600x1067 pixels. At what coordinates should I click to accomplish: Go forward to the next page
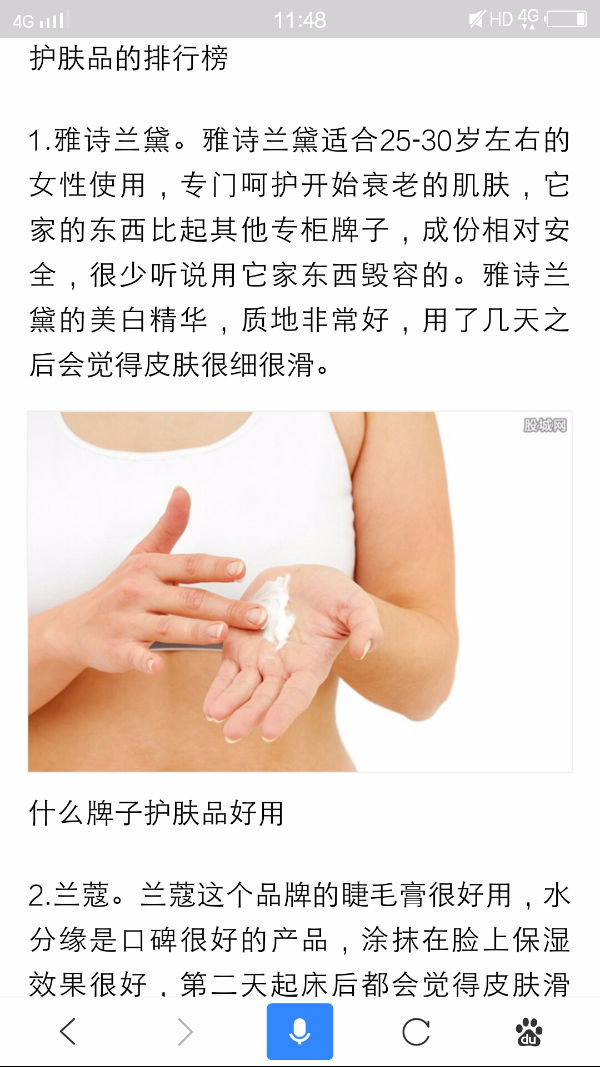185,1032
